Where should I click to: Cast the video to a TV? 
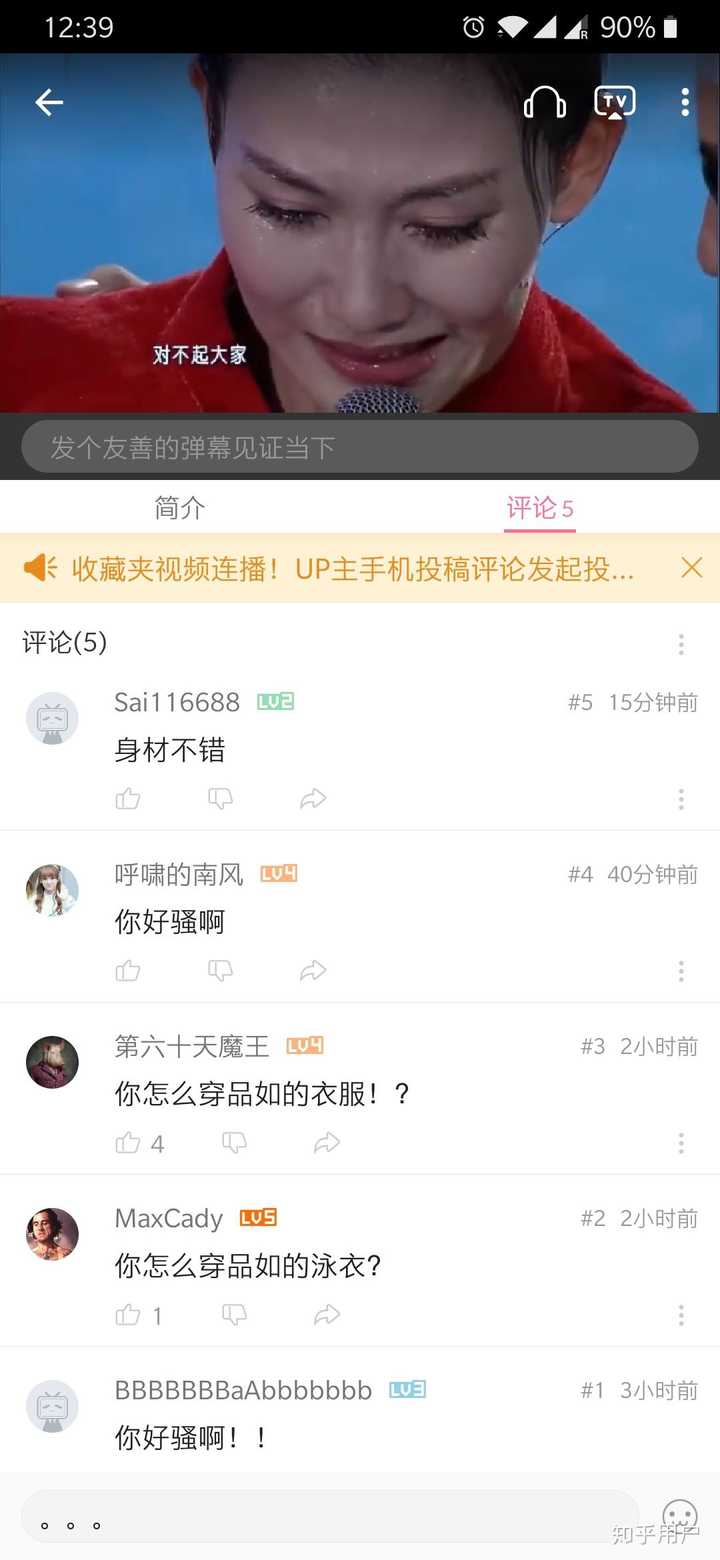click(x=614, y=102)
